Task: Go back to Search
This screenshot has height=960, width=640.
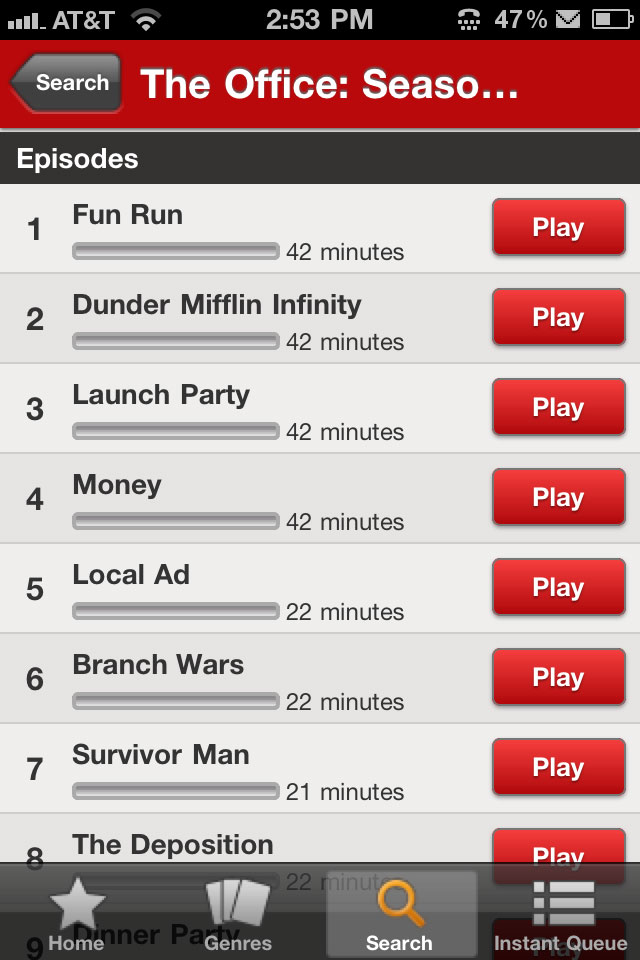Action: pyautogui.click(x=67, y=83)
